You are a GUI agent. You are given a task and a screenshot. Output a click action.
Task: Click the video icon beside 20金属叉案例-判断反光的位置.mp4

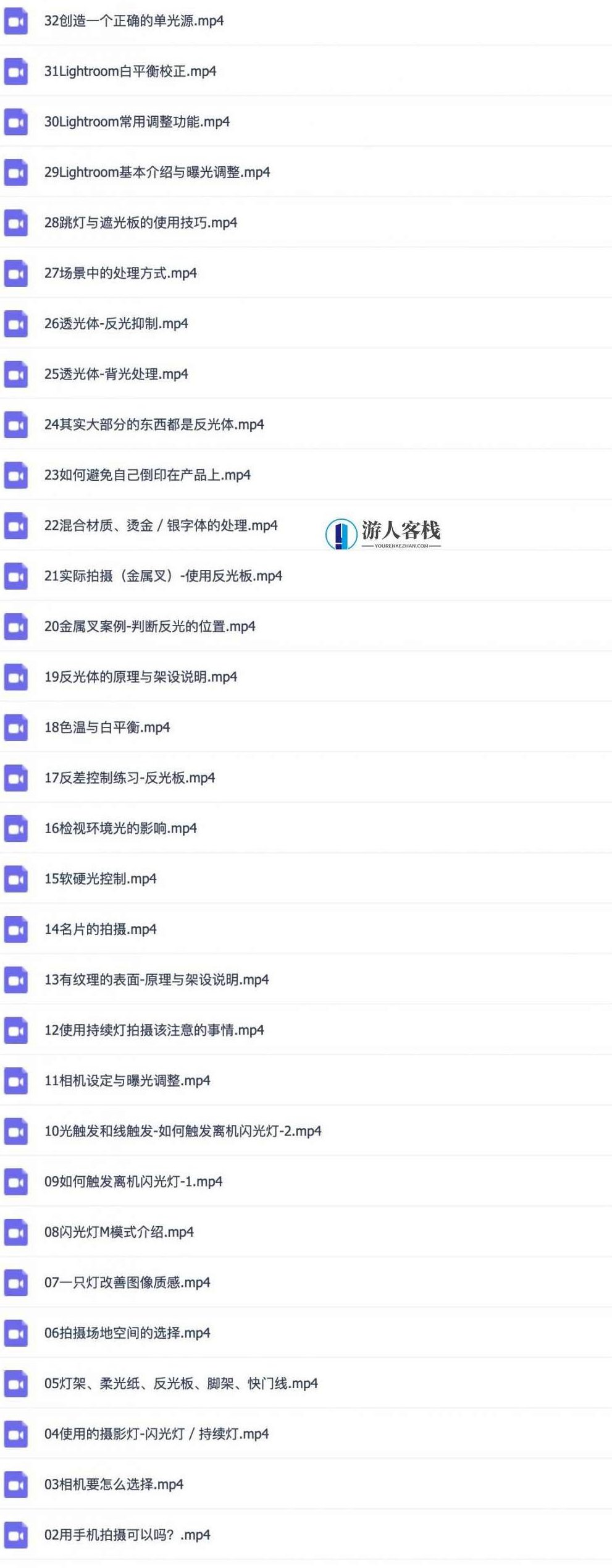pyautogui.click(x=15, y=627)
